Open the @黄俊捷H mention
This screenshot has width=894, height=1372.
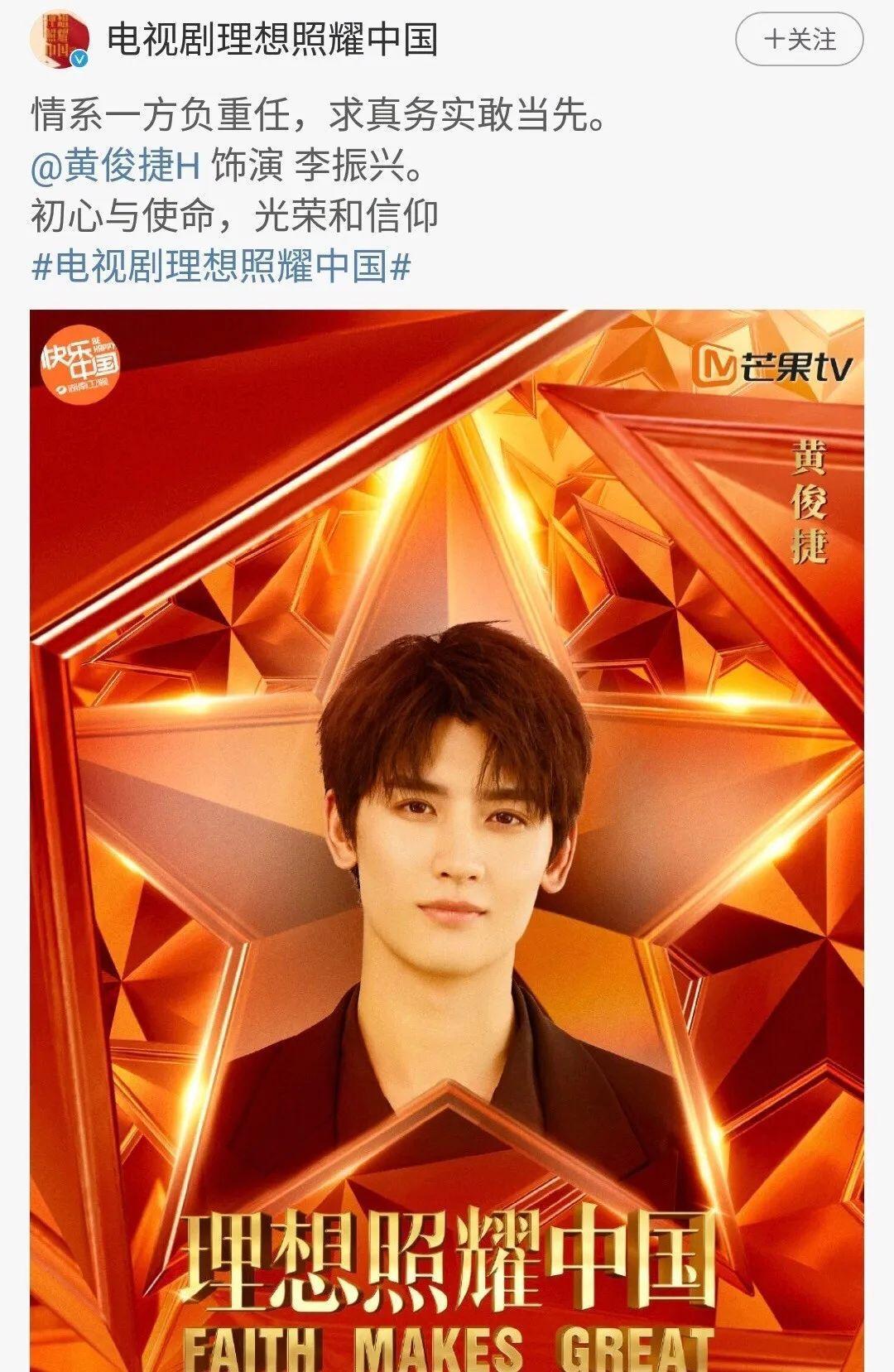point(116,167)
